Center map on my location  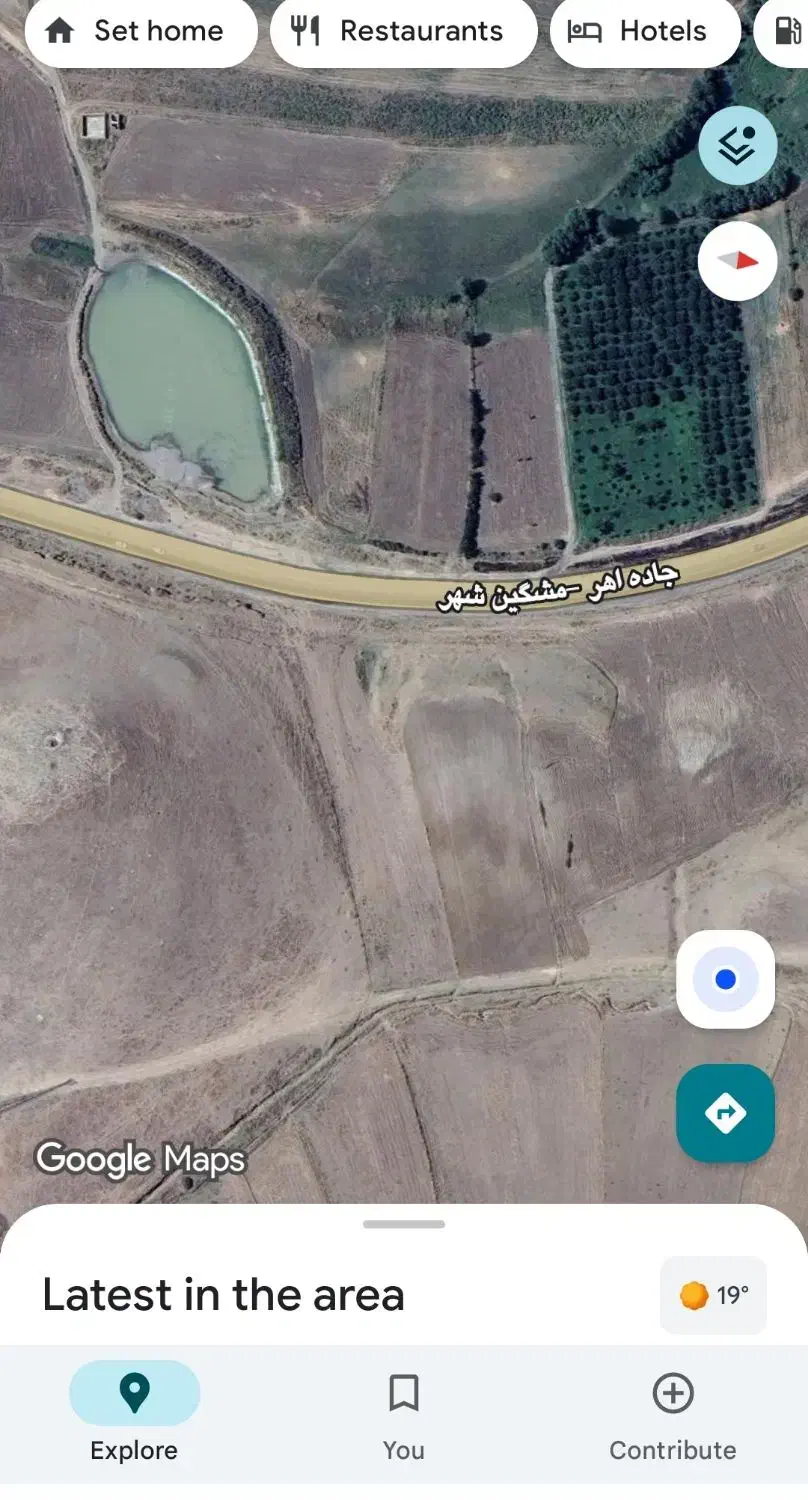725,979
